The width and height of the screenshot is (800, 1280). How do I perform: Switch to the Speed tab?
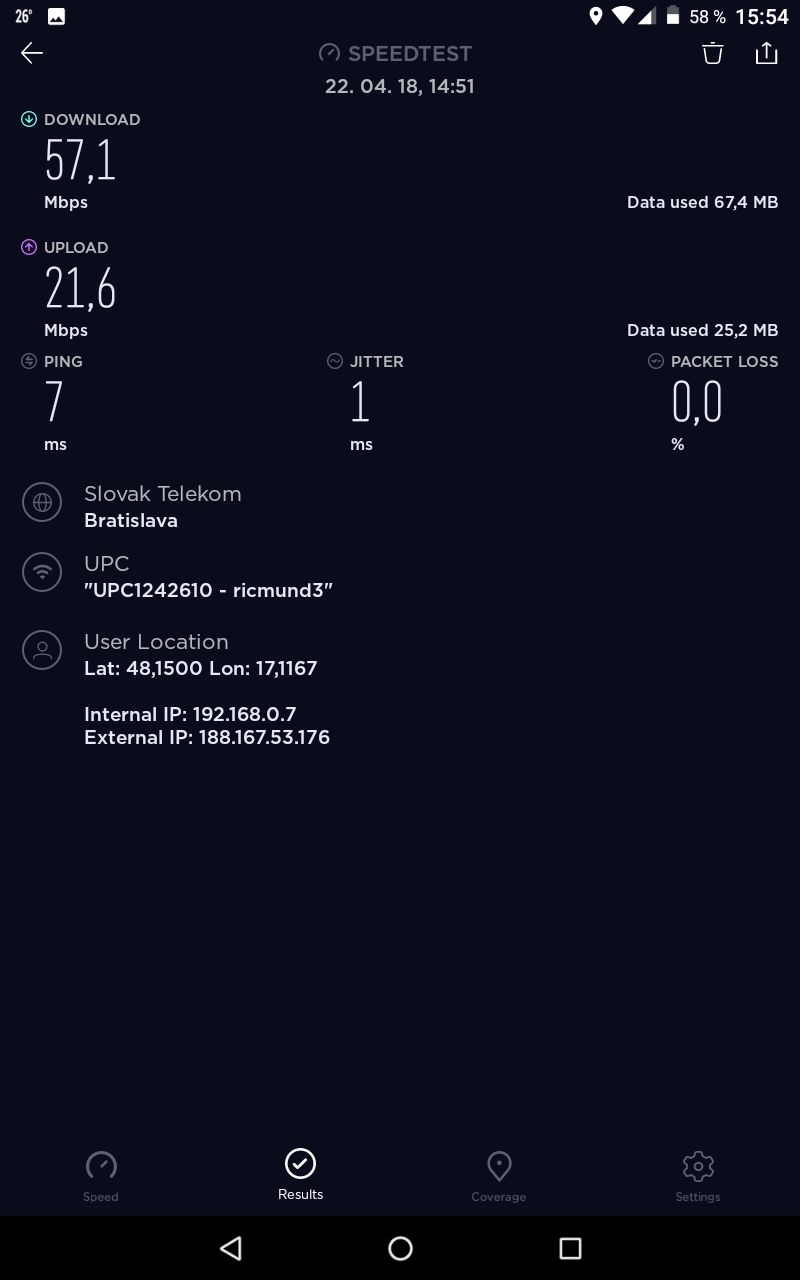(101, 1176)
